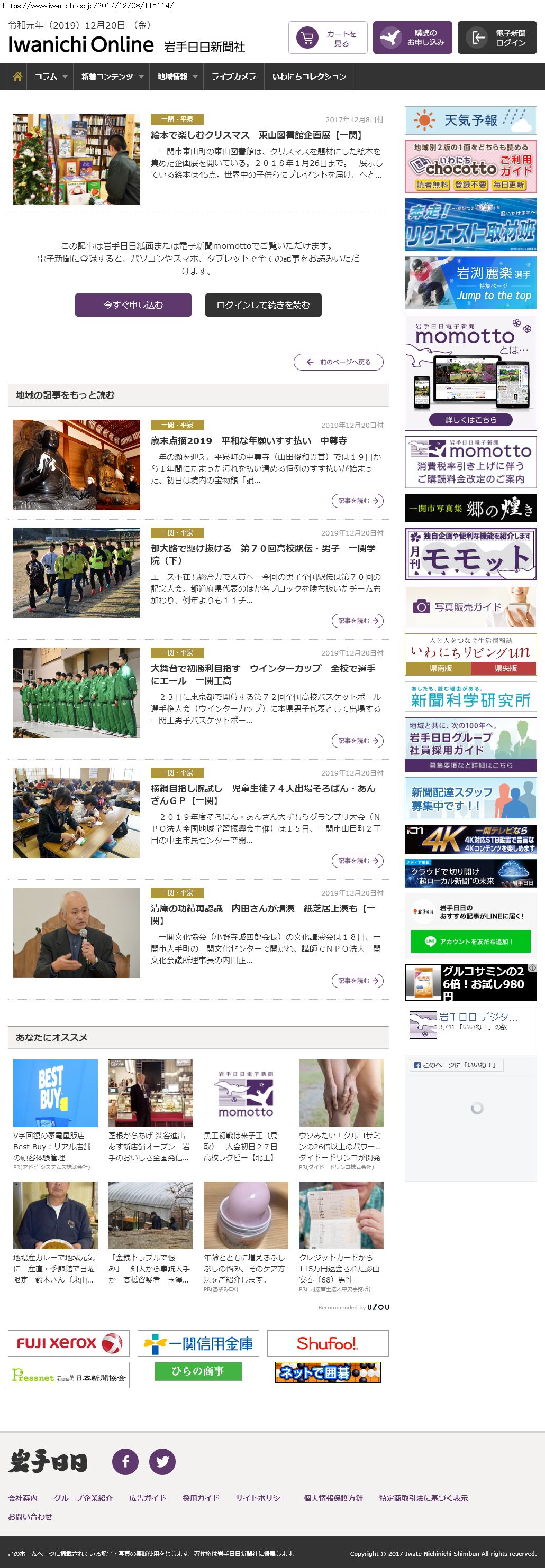
Task: Tap 今すぐ申し込む button
Action: (x=133, y=305)
